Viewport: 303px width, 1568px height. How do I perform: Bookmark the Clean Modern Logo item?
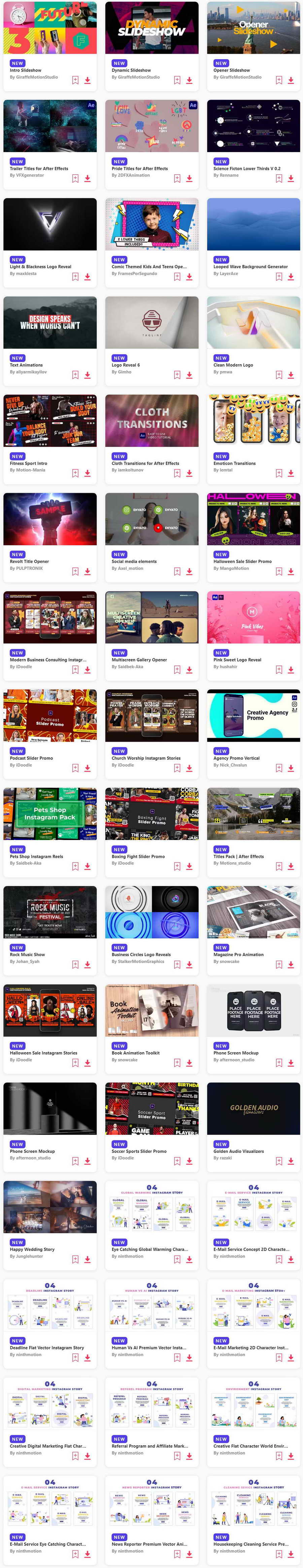click(279, 375)
